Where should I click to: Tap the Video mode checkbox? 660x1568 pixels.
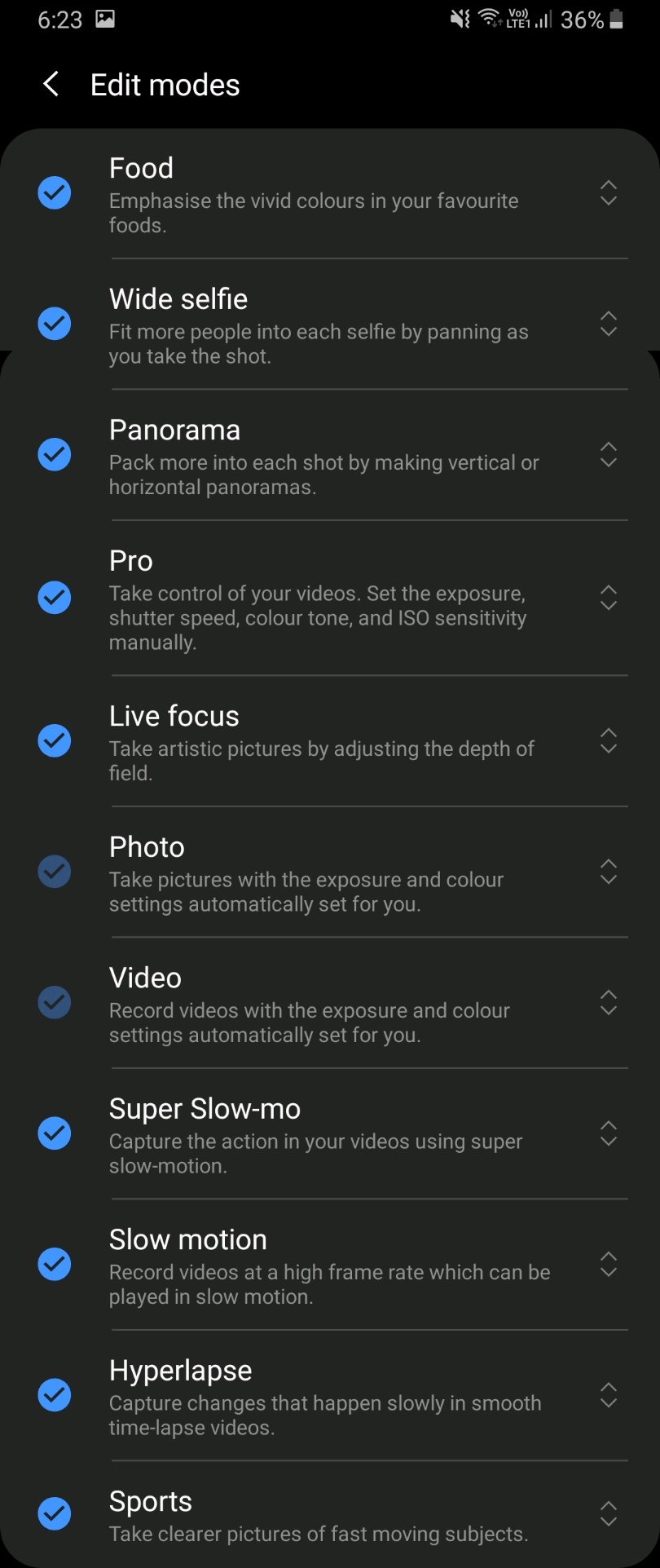pyautogui.click(x=55, y=1002)
